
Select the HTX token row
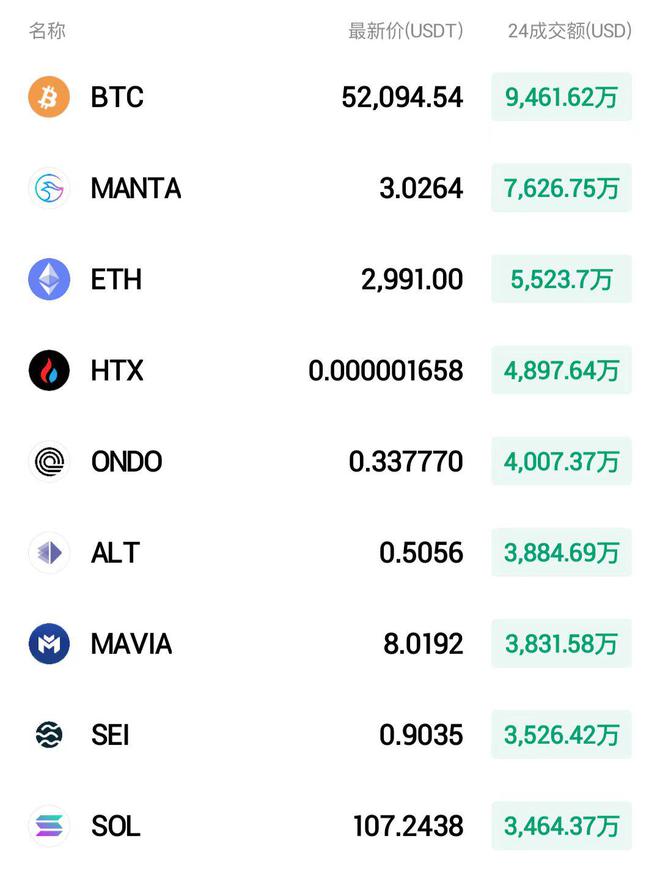coord(117,371)
